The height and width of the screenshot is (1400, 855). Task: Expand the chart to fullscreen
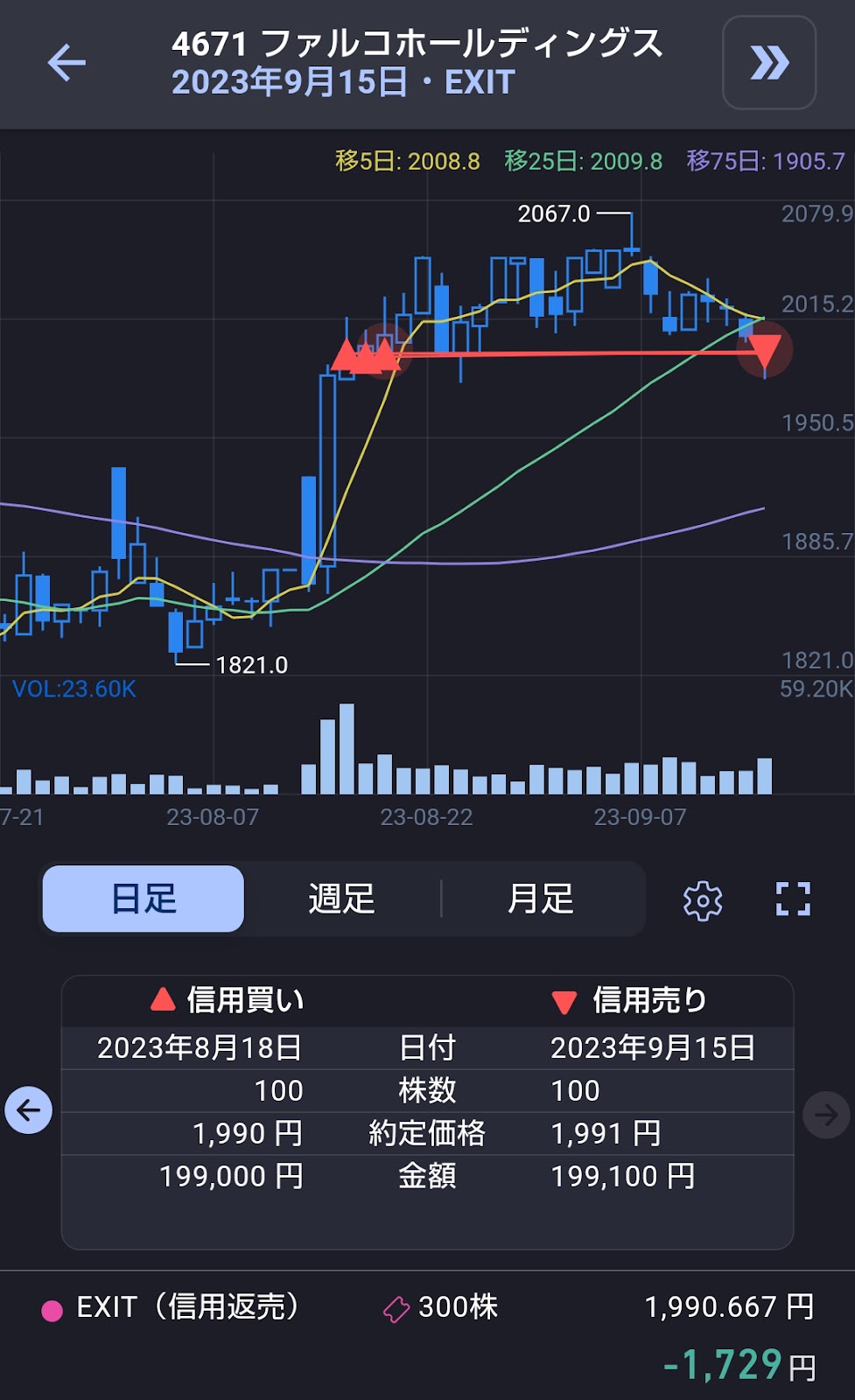[x=793, y=899]
